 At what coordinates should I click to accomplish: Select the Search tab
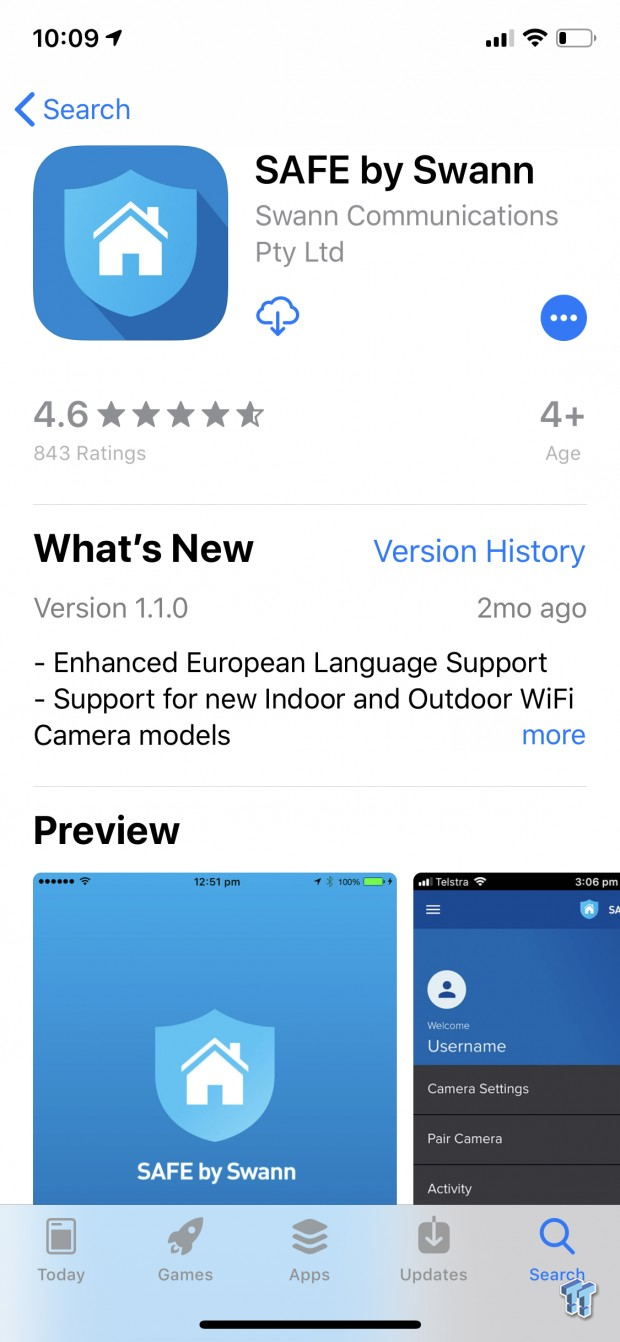coord(556,1250)
